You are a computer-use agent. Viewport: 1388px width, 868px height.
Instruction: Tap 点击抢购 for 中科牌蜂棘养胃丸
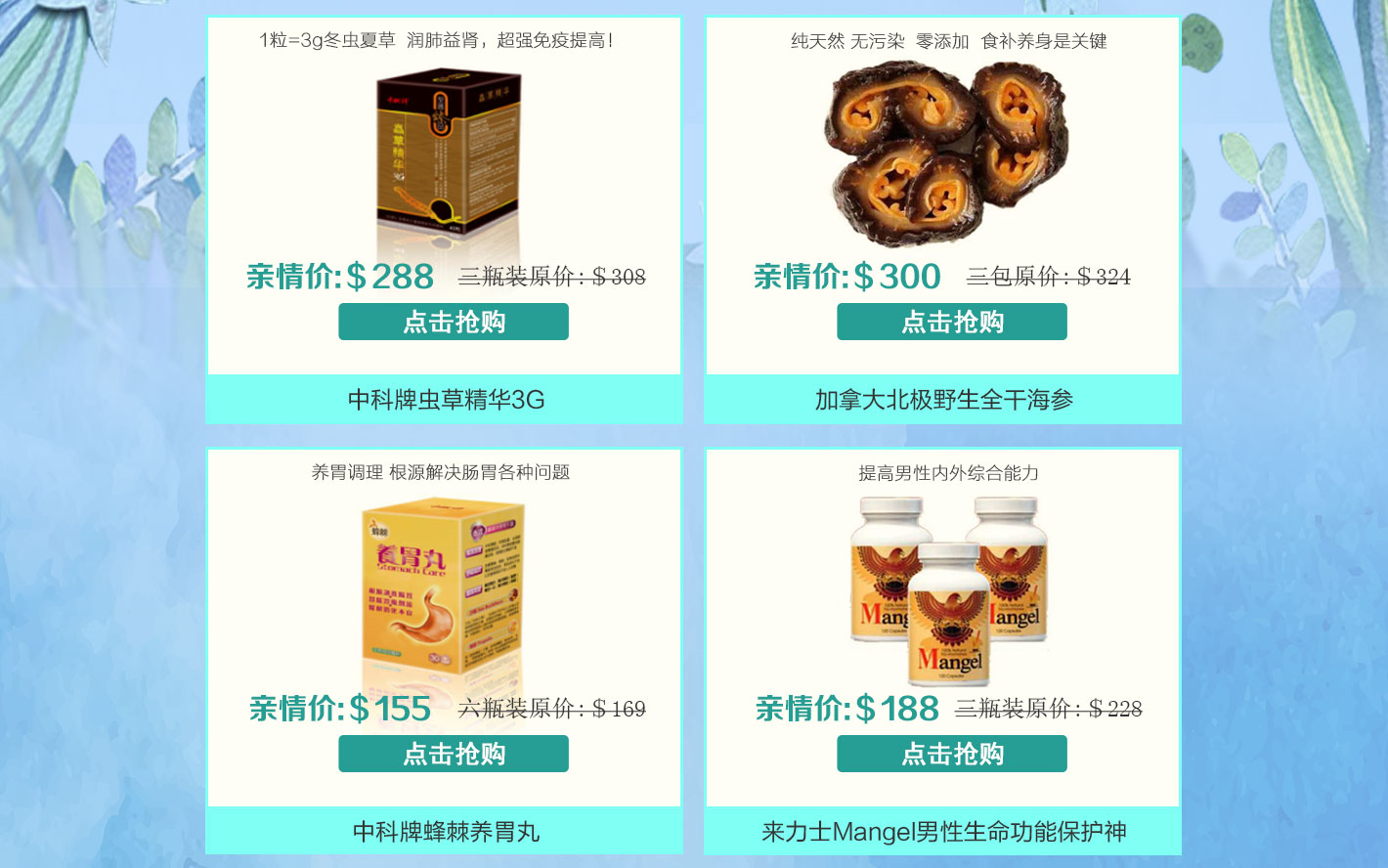coord(454,754)
